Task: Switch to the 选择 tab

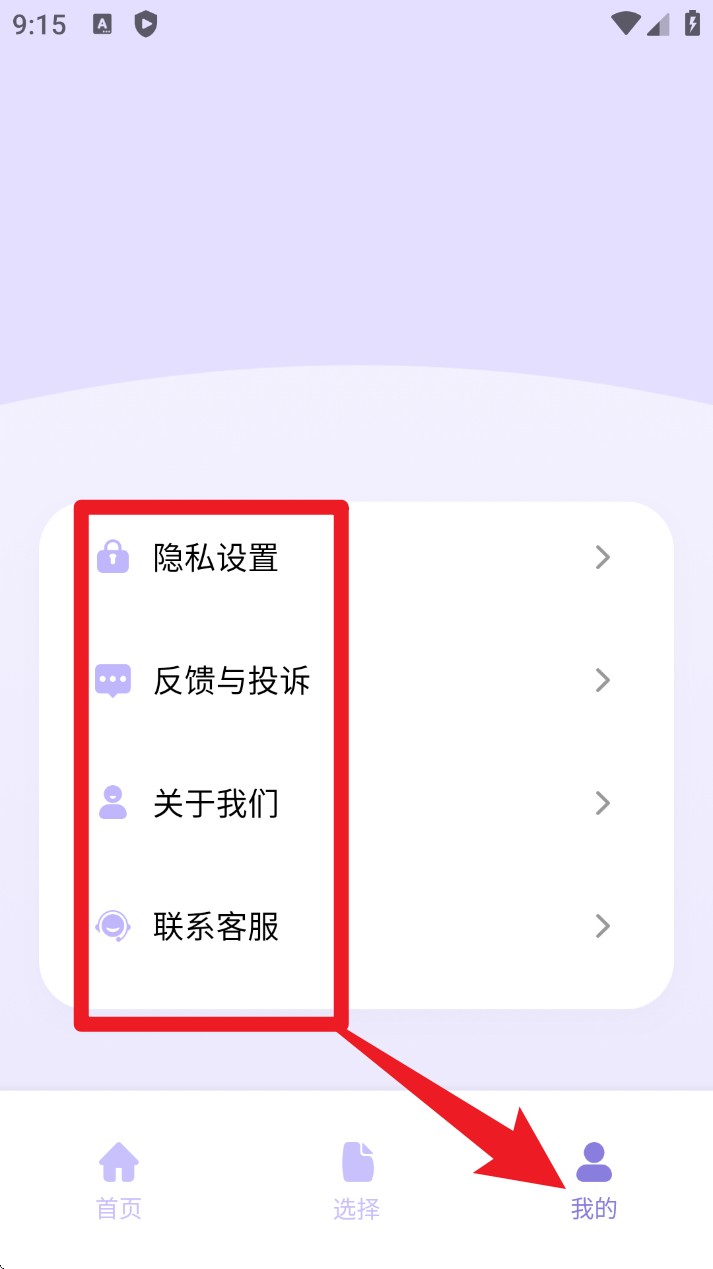Action: tap(357, 1181)
